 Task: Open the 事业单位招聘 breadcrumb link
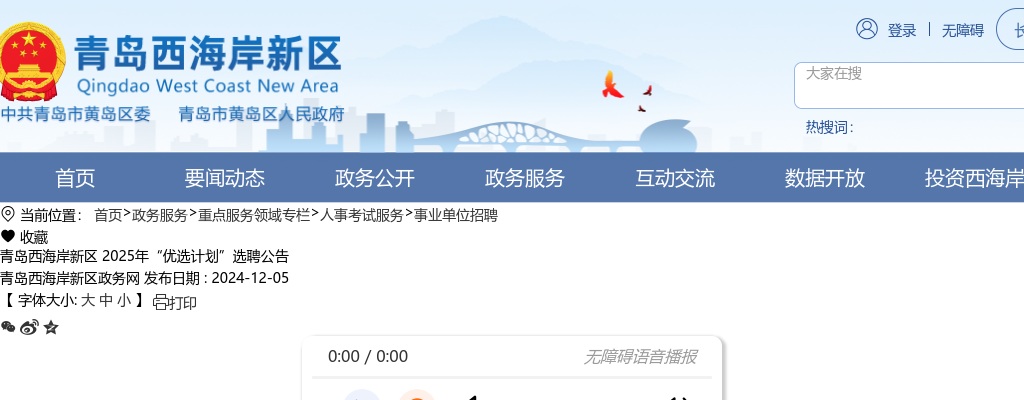(456, 215)
